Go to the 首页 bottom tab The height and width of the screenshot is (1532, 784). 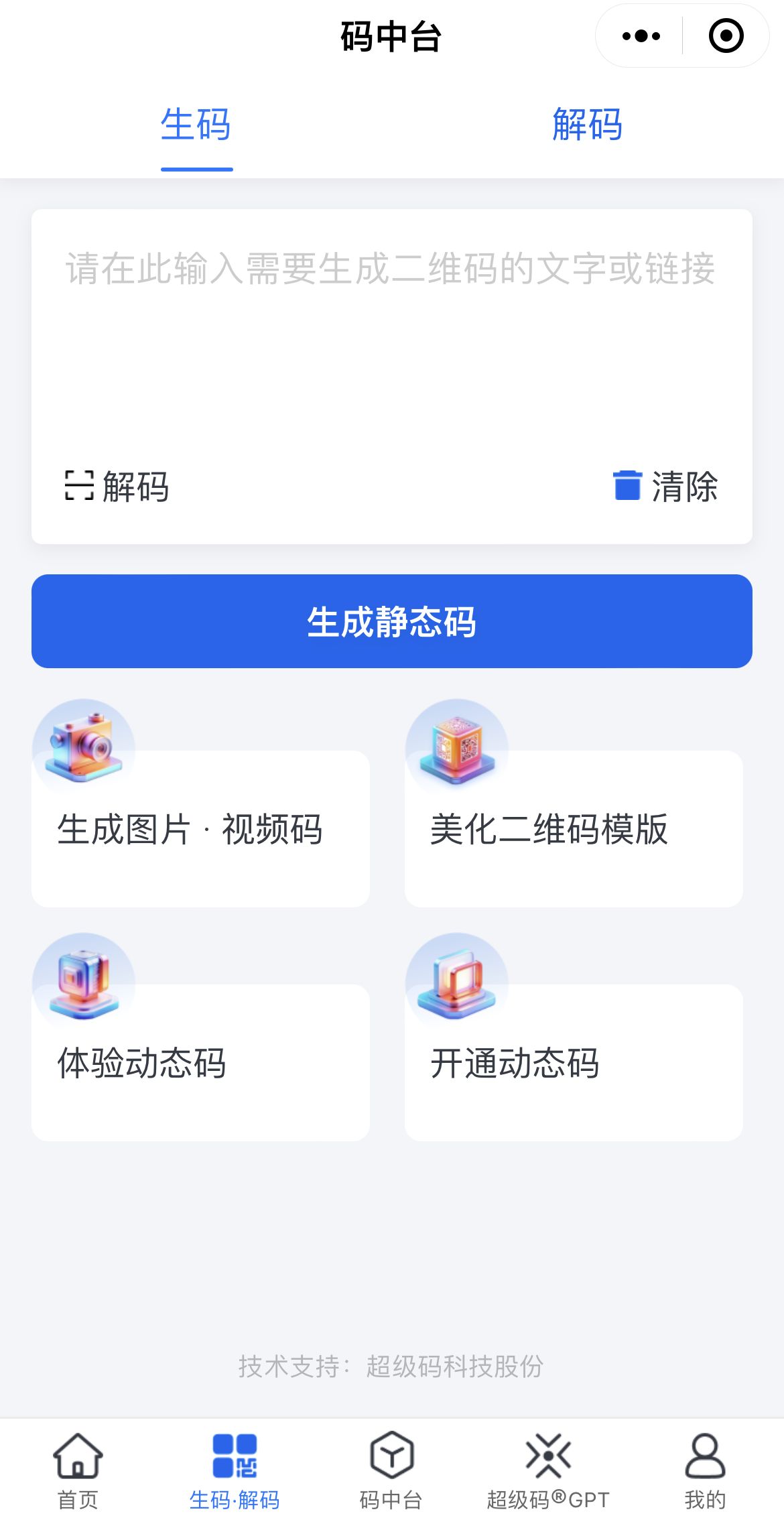[x=78, y=1472]
